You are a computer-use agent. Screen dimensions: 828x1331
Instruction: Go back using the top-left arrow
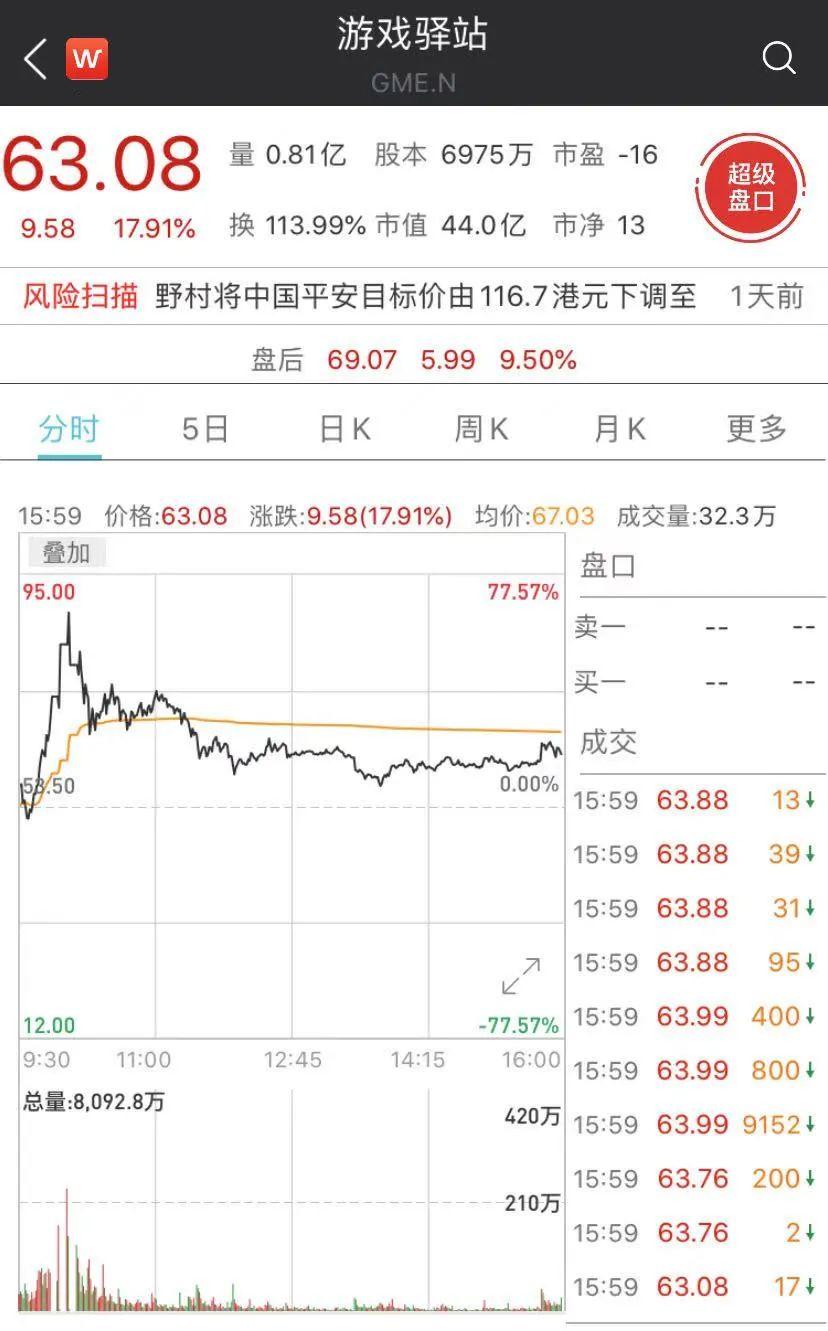(x=35, y=59)
